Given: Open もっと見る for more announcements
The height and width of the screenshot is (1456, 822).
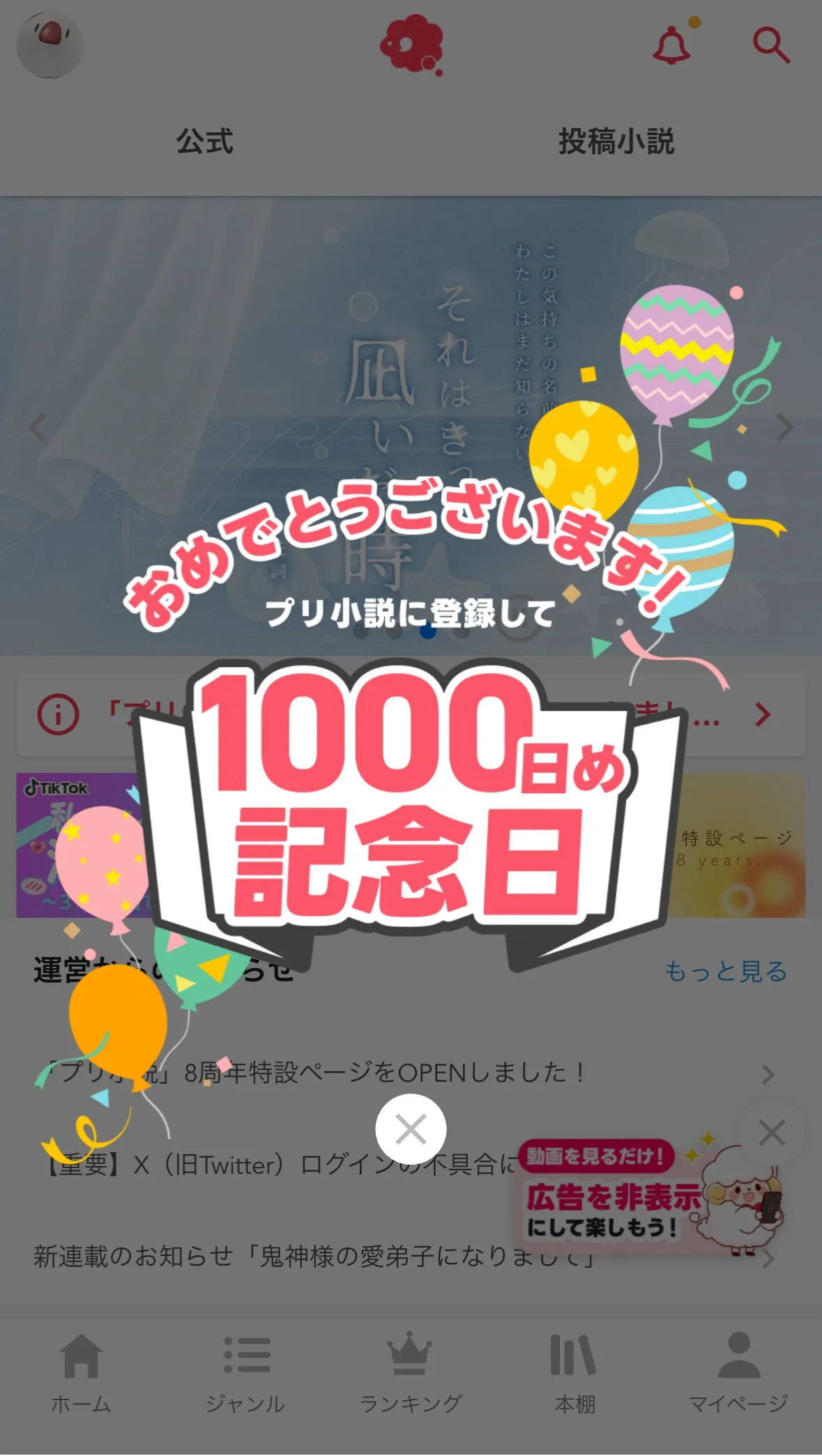Looking at the screenshot, I should [725, 971].
